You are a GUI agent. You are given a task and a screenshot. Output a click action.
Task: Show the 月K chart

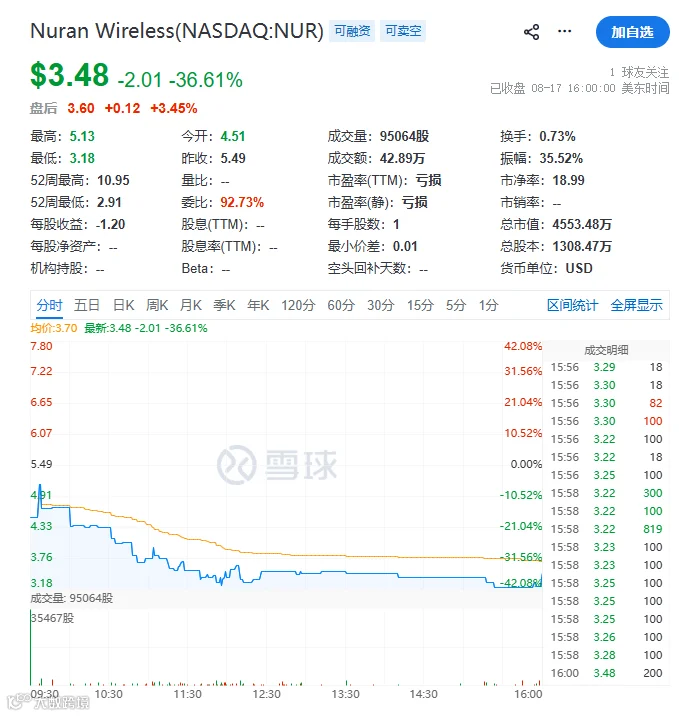click(x=191, y=305)
